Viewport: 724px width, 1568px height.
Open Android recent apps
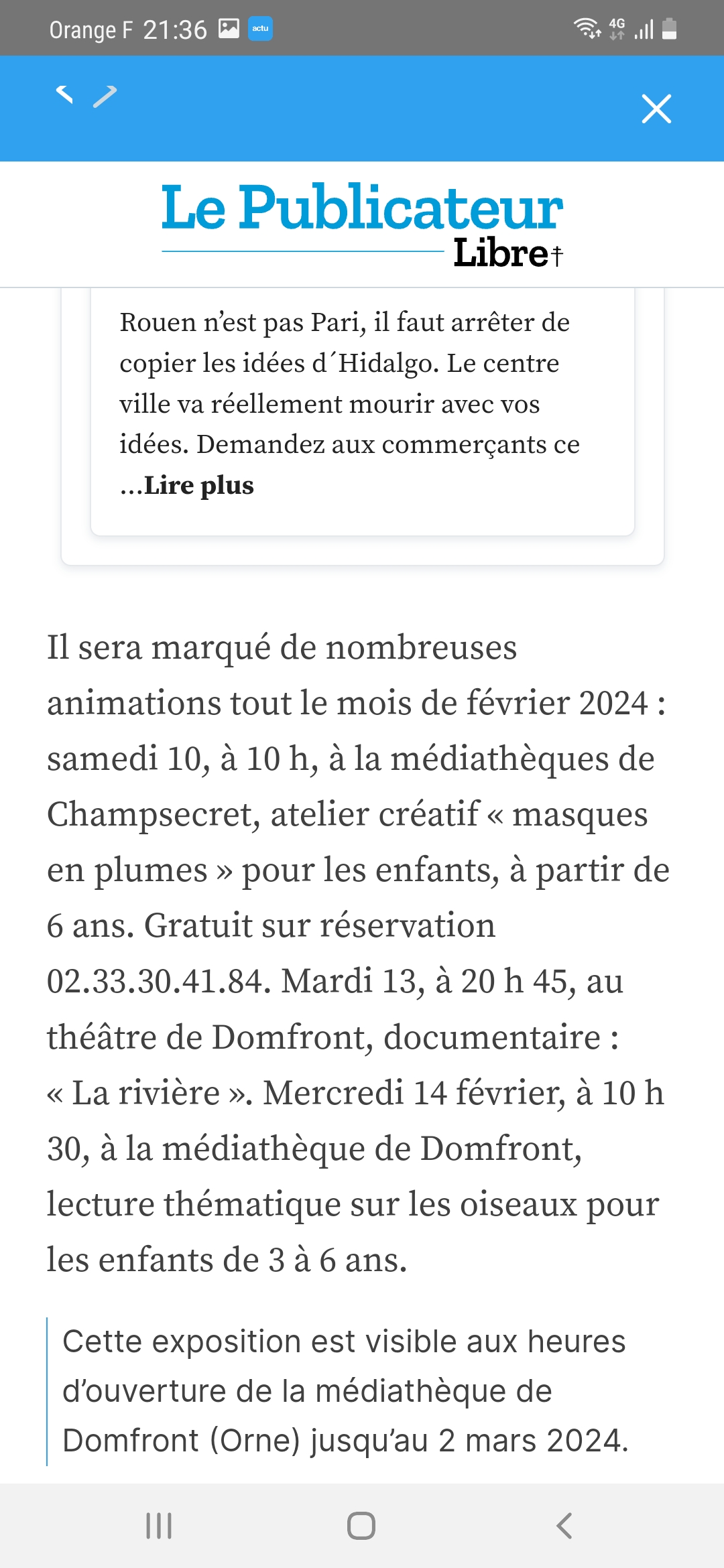coord(159,1526)
